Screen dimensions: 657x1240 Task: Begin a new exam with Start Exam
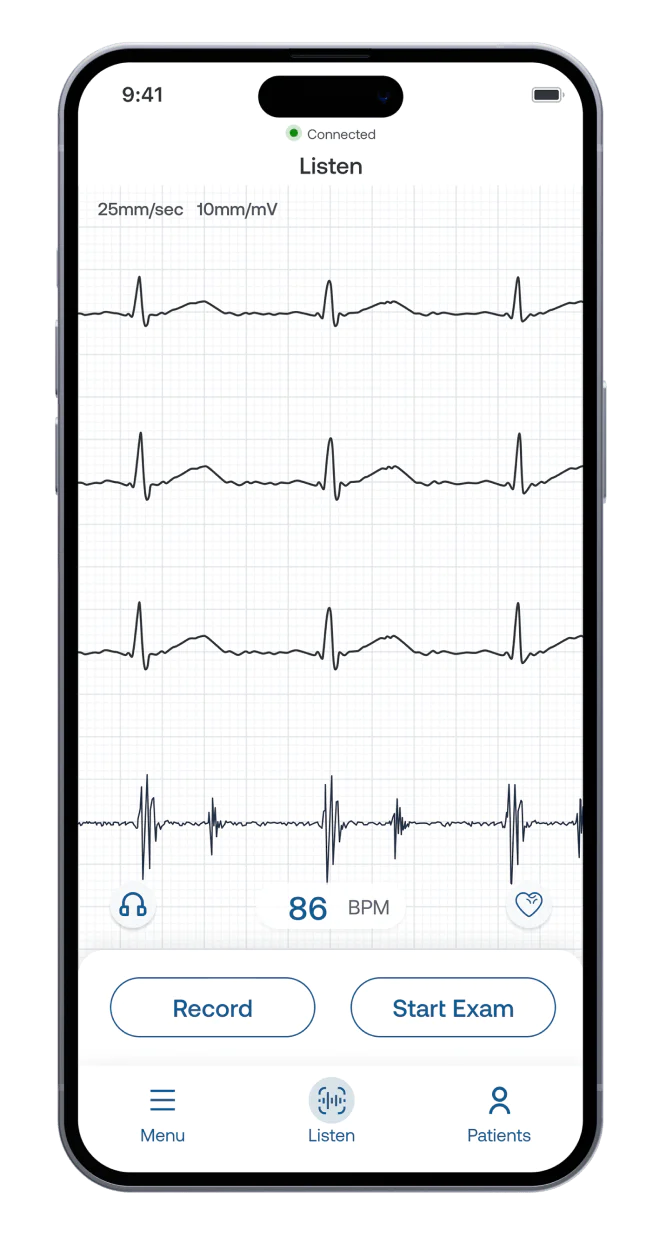coord(453,1008)
